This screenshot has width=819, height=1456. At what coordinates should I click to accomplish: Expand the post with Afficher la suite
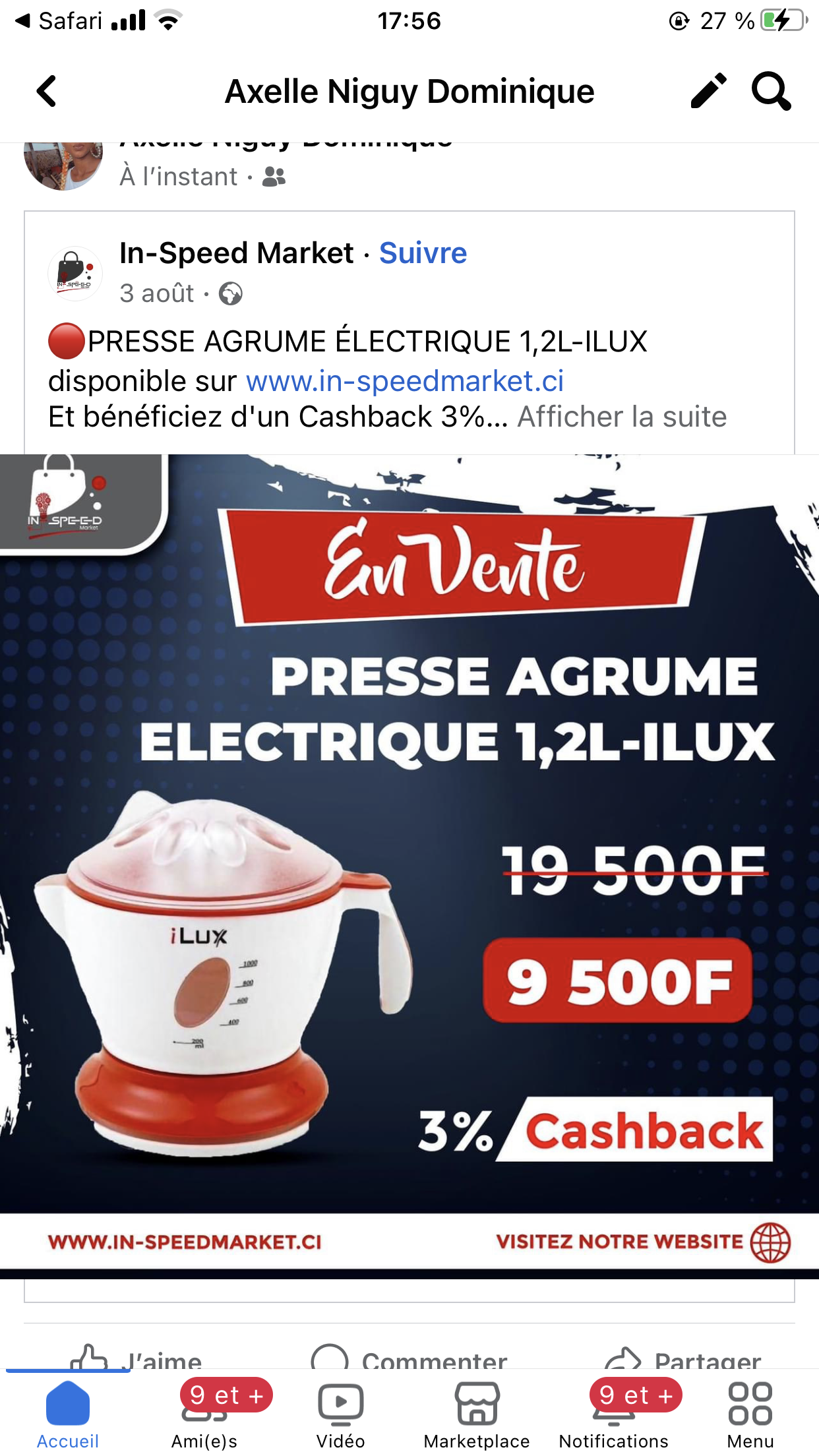click(622, 417)
